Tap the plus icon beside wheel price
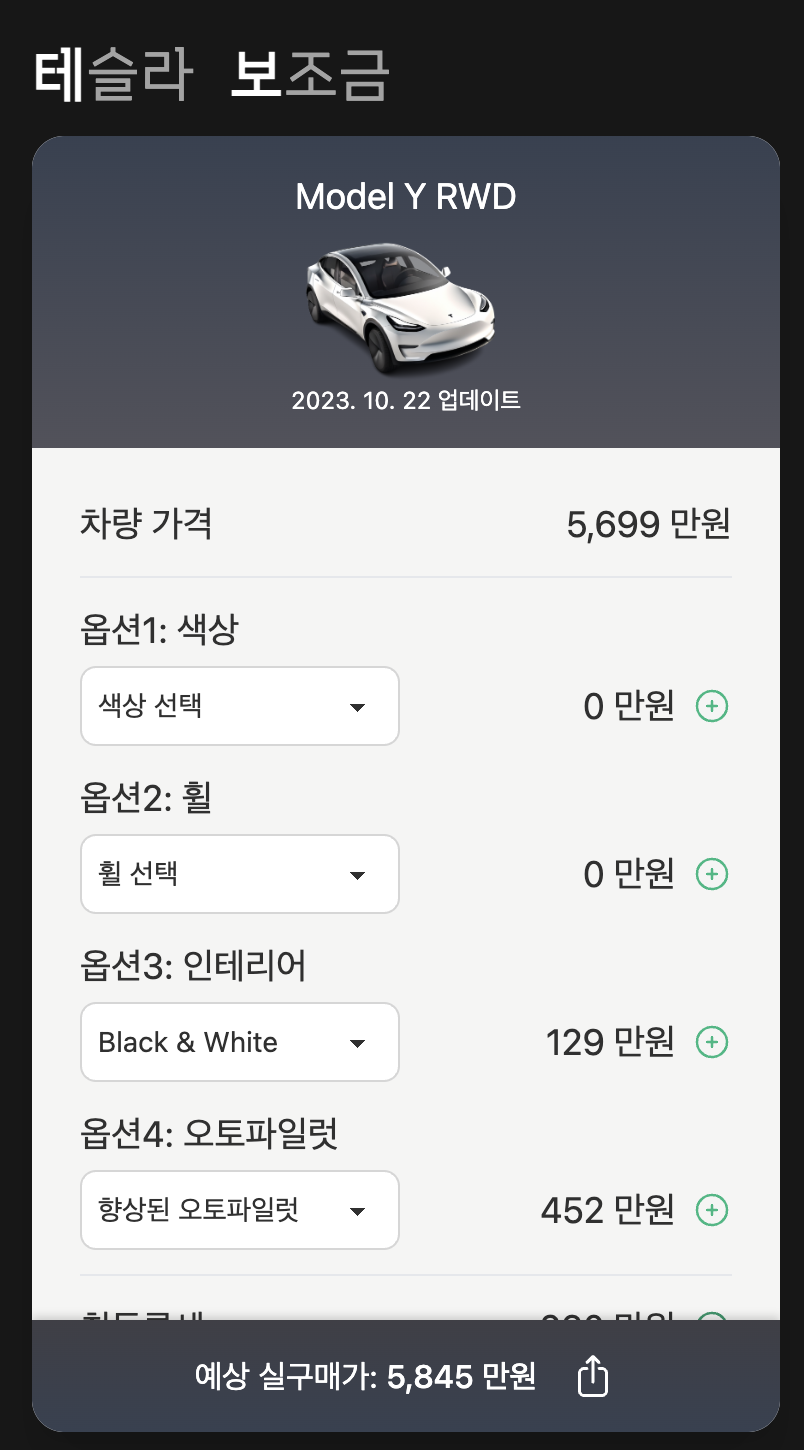 [711, 874]
